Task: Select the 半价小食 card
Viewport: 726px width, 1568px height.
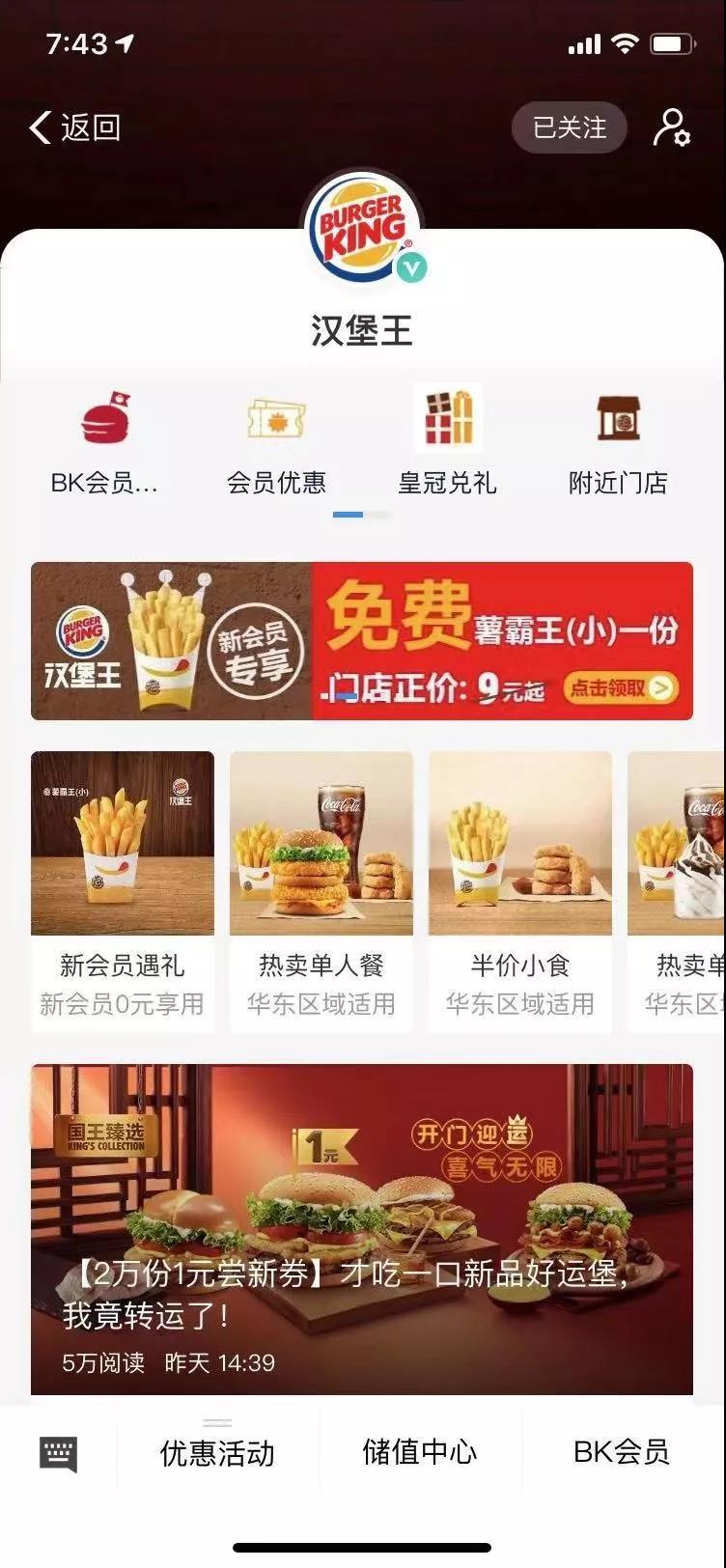Action: click(520, 891)
